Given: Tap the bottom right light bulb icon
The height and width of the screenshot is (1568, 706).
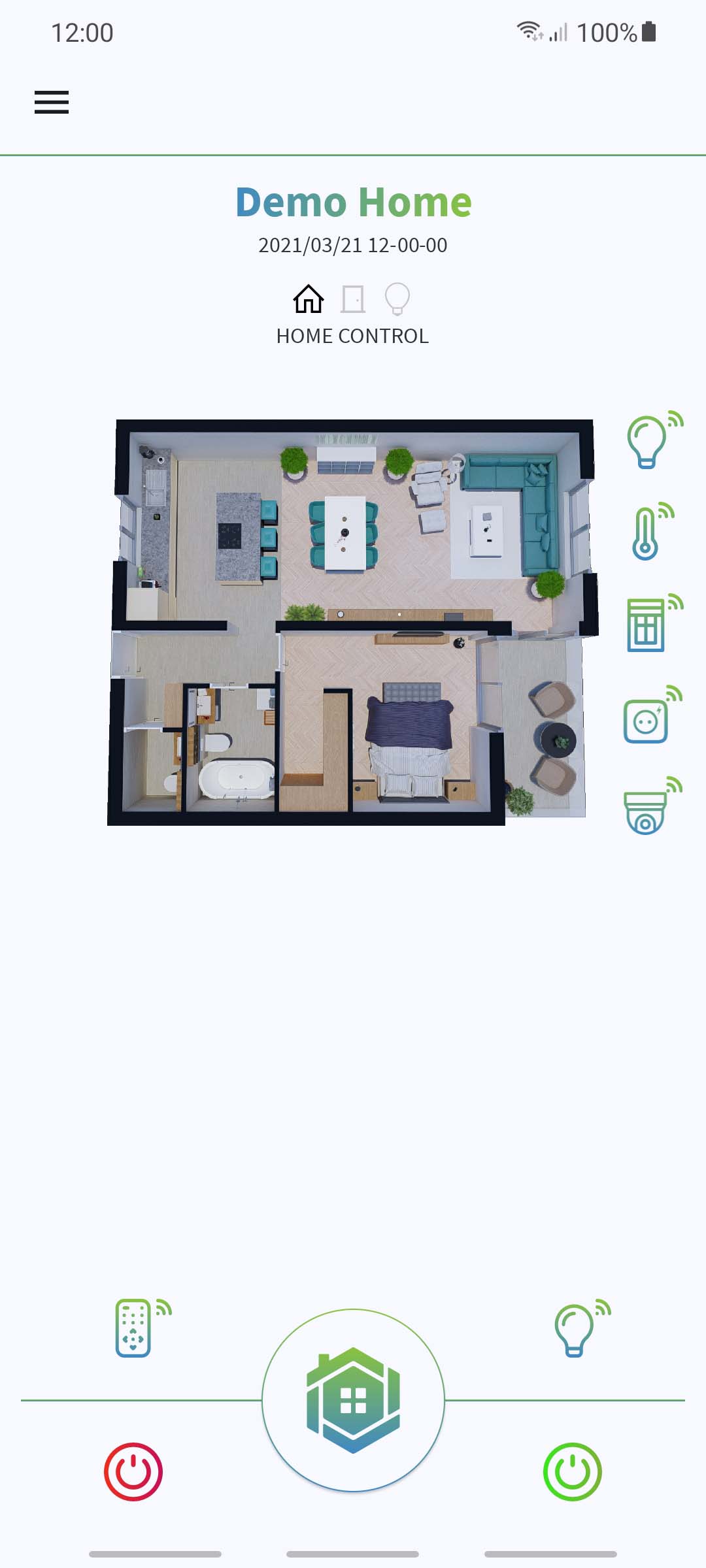Looking at the screenshot, I should point(578,1328).
